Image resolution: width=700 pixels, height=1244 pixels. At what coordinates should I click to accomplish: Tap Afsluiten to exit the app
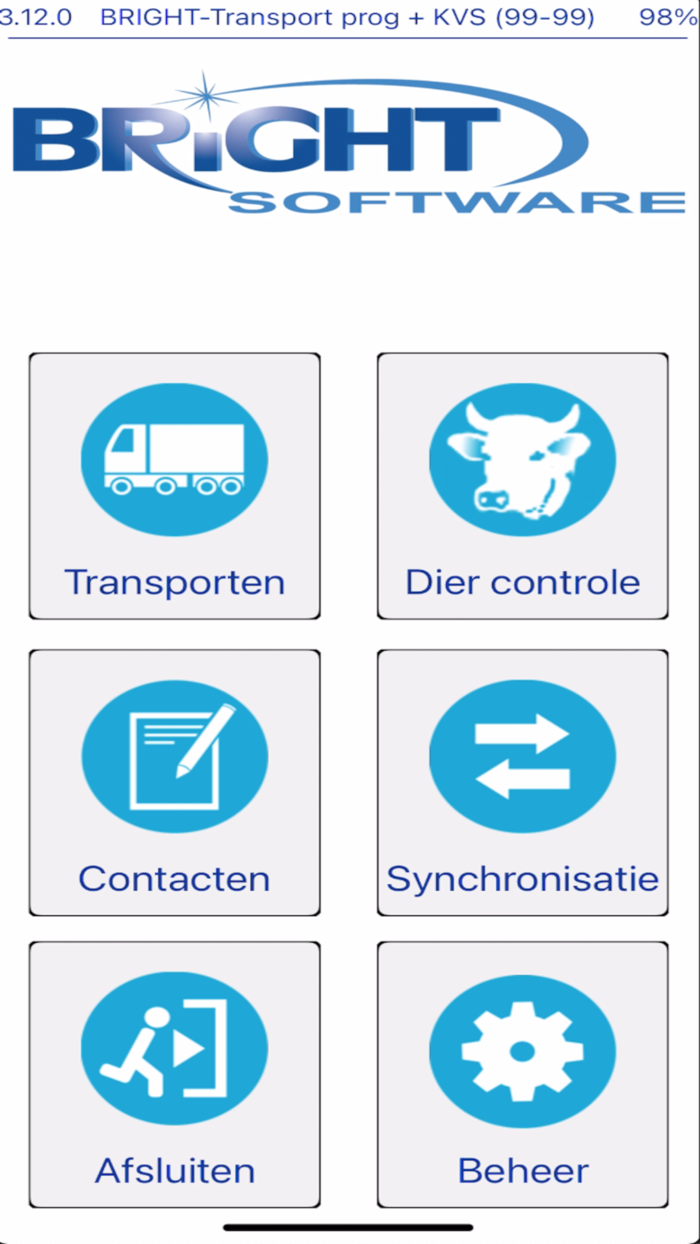coord(174,1074)
